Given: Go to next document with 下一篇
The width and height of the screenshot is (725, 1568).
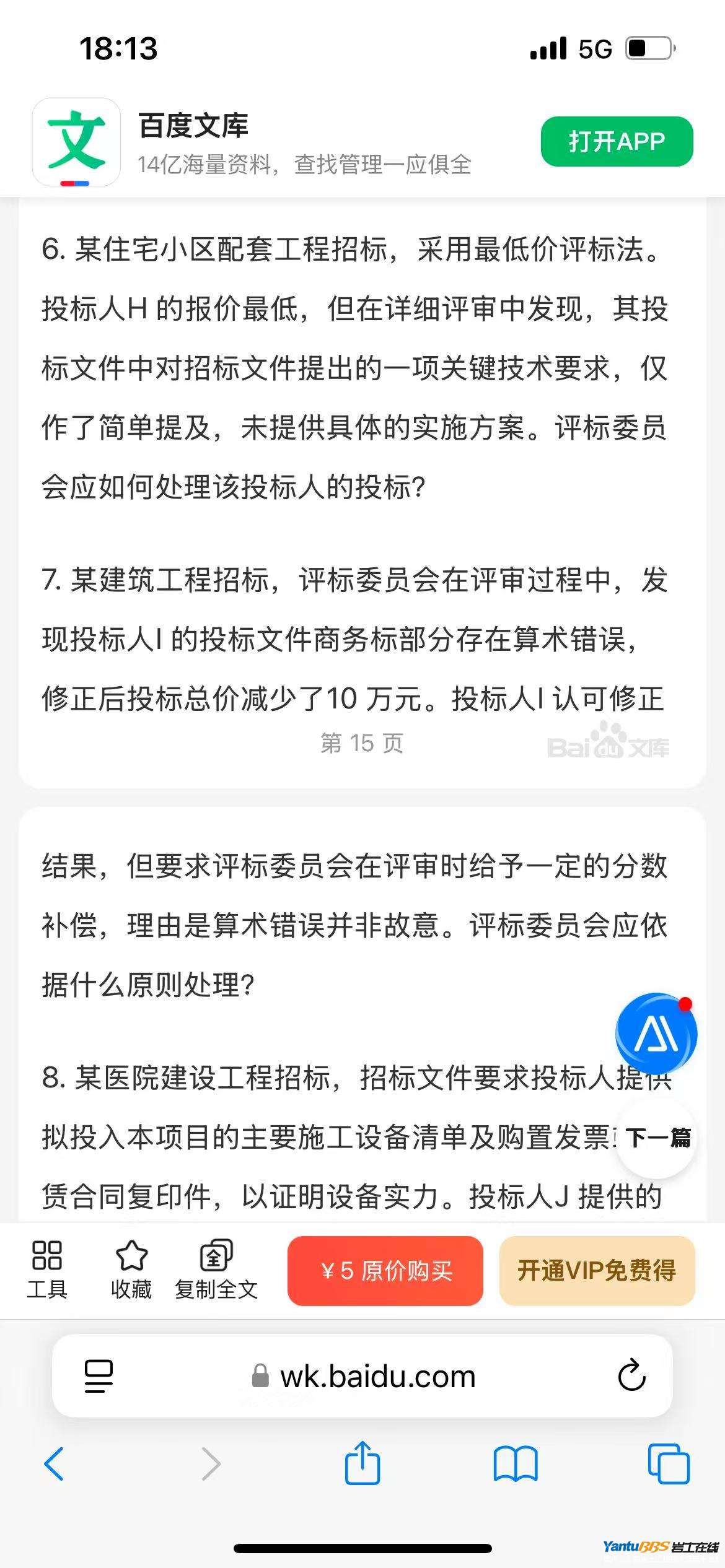Looking at the screenshot, I should [657, 1138].
